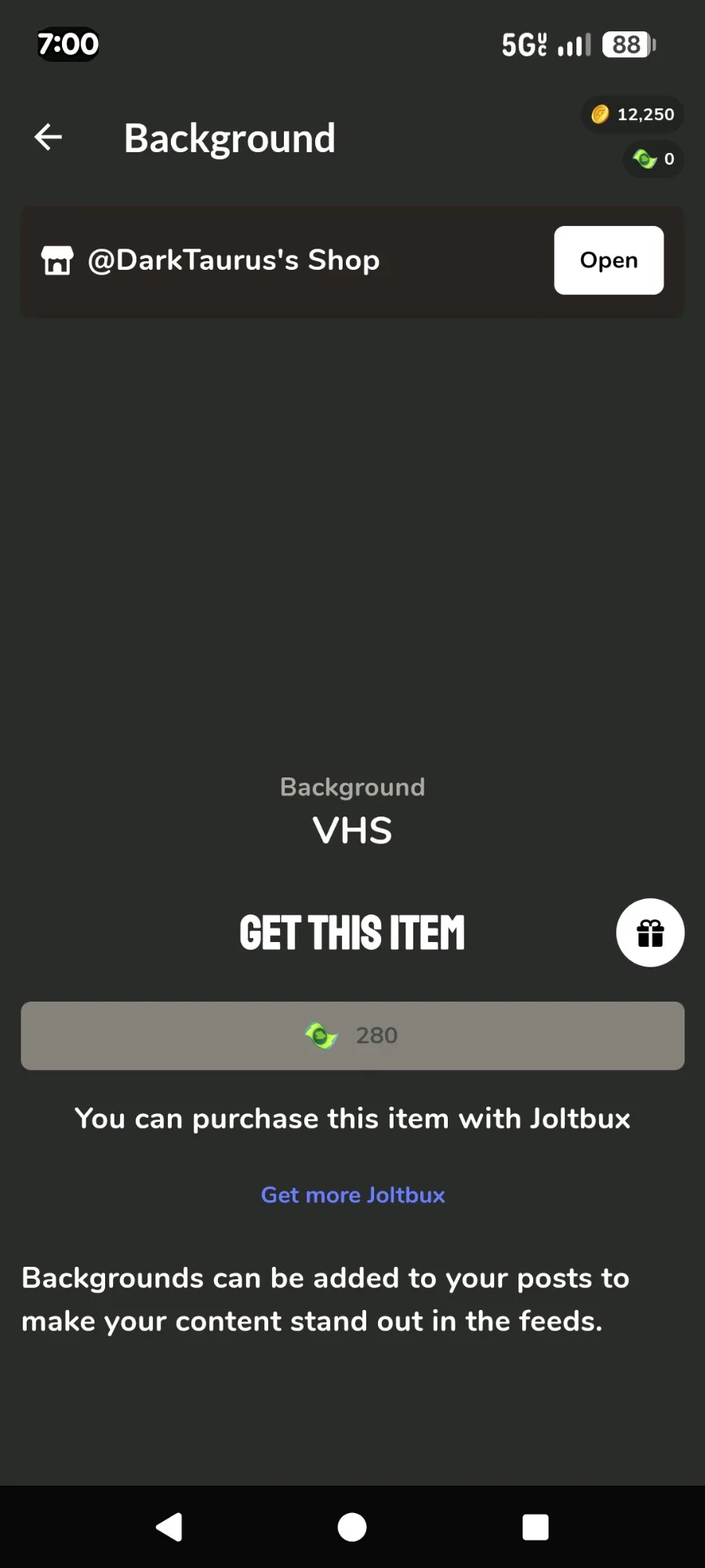Check the 12,250 coin balance
This screenshot has width=705, height=1568.
pos(633,115)
